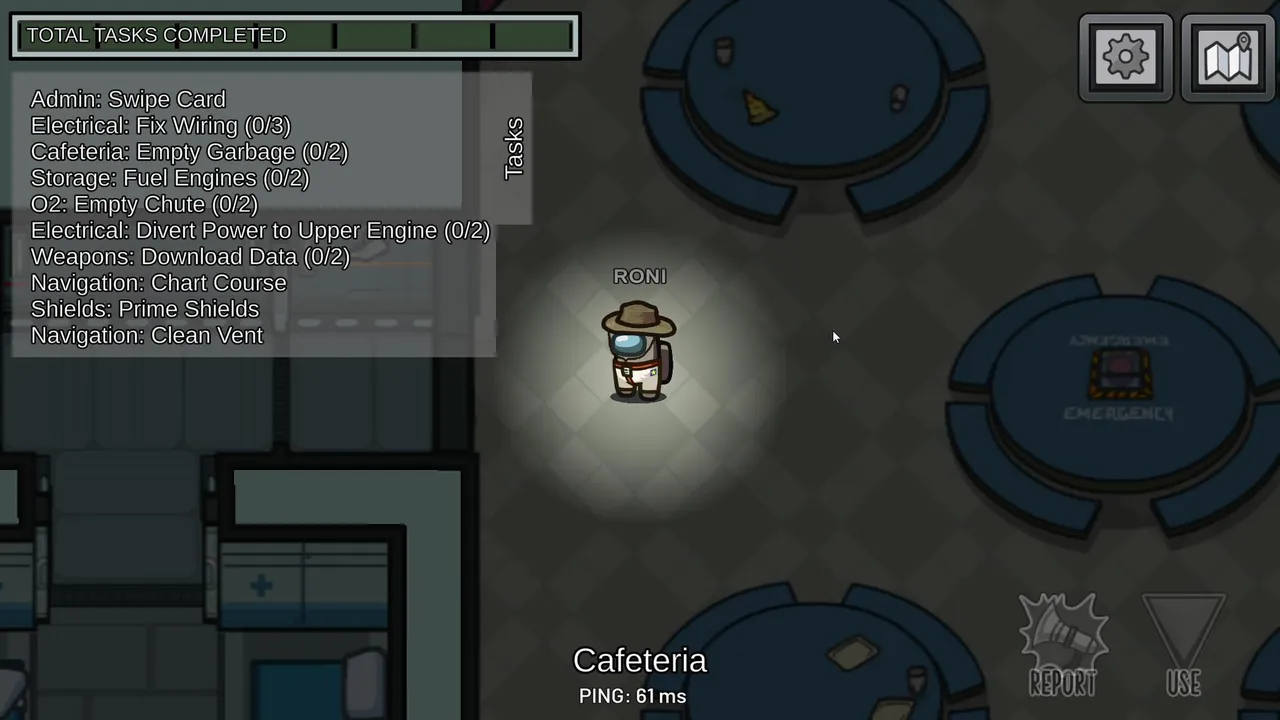This screenshot has width=1280, height=720.
Task: Open the ship map
Action: (1228, 57)
